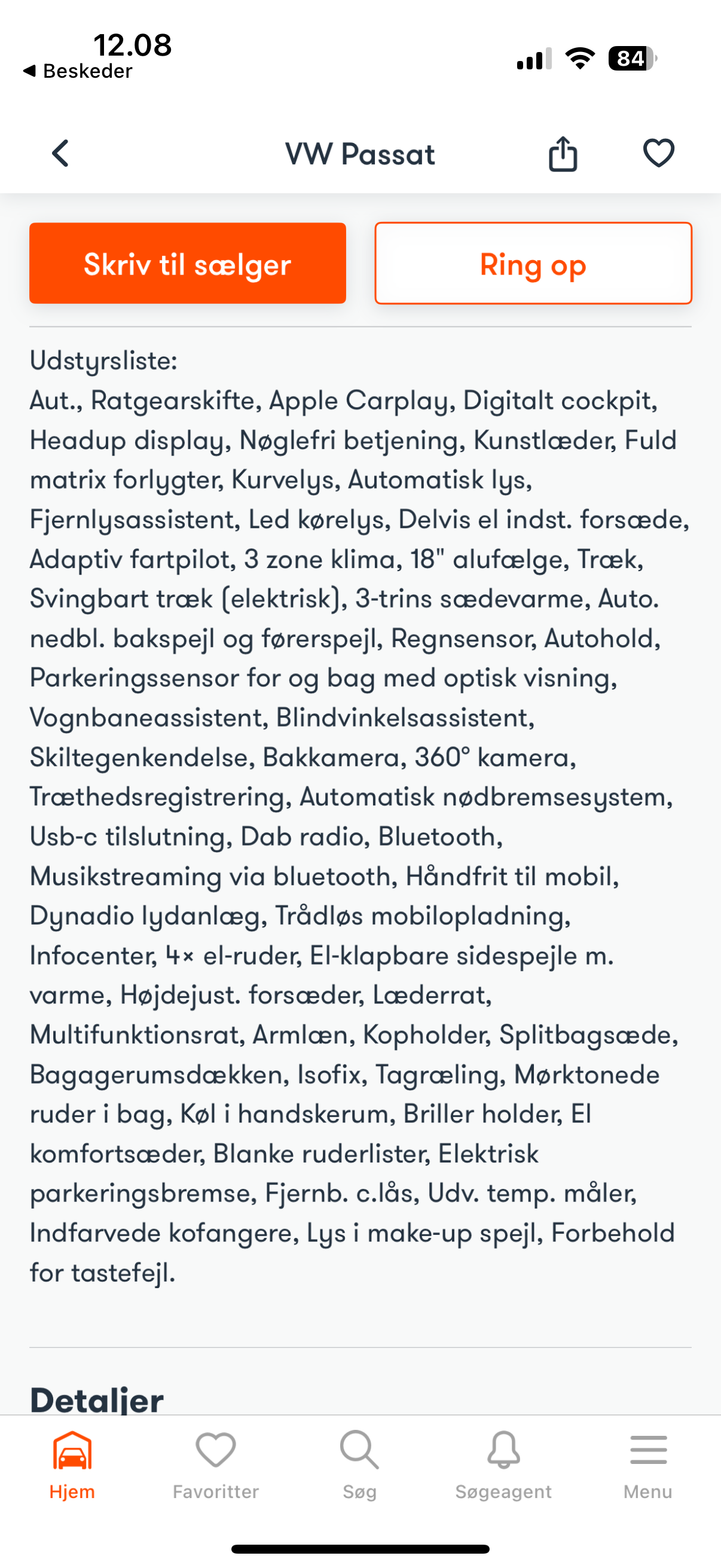
Task: Call the seller with Ring op
Action: [533, 264]
